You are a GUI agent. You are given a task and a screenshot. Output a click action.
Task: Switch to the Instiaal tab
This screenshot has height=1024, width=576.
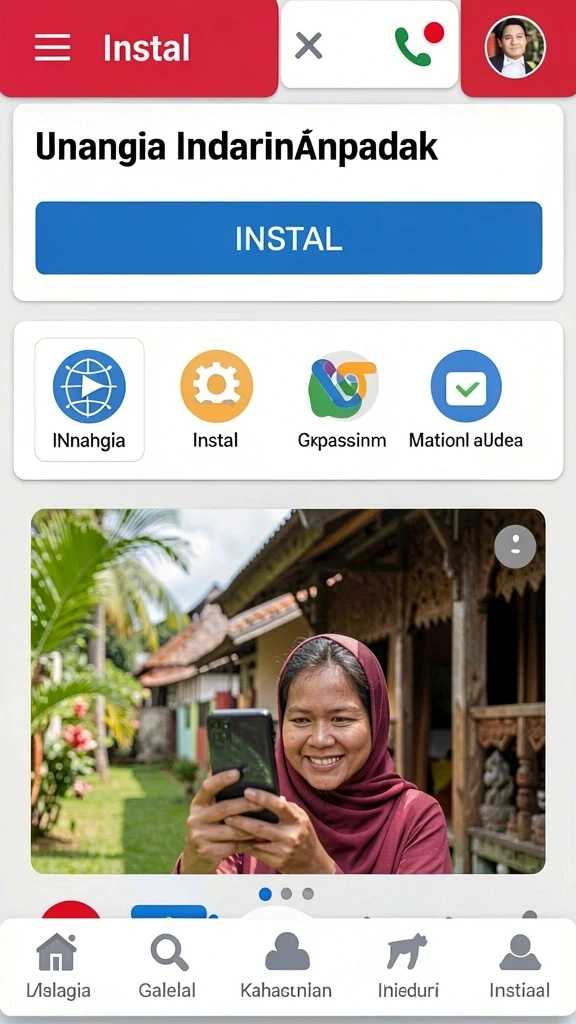(520, 967)
